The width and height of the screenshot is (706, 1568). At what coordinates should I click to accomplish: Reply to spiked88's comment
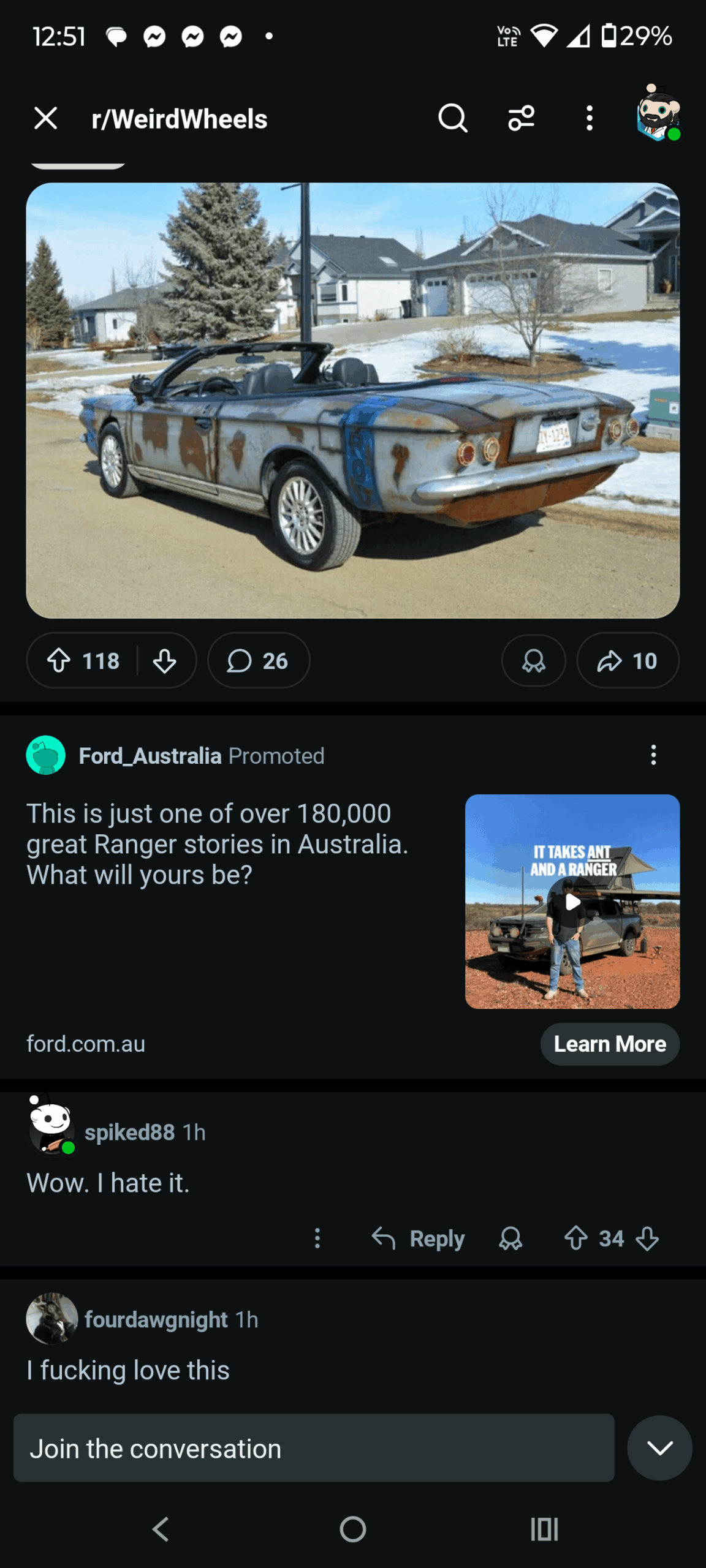click(x=419, y=1238)
